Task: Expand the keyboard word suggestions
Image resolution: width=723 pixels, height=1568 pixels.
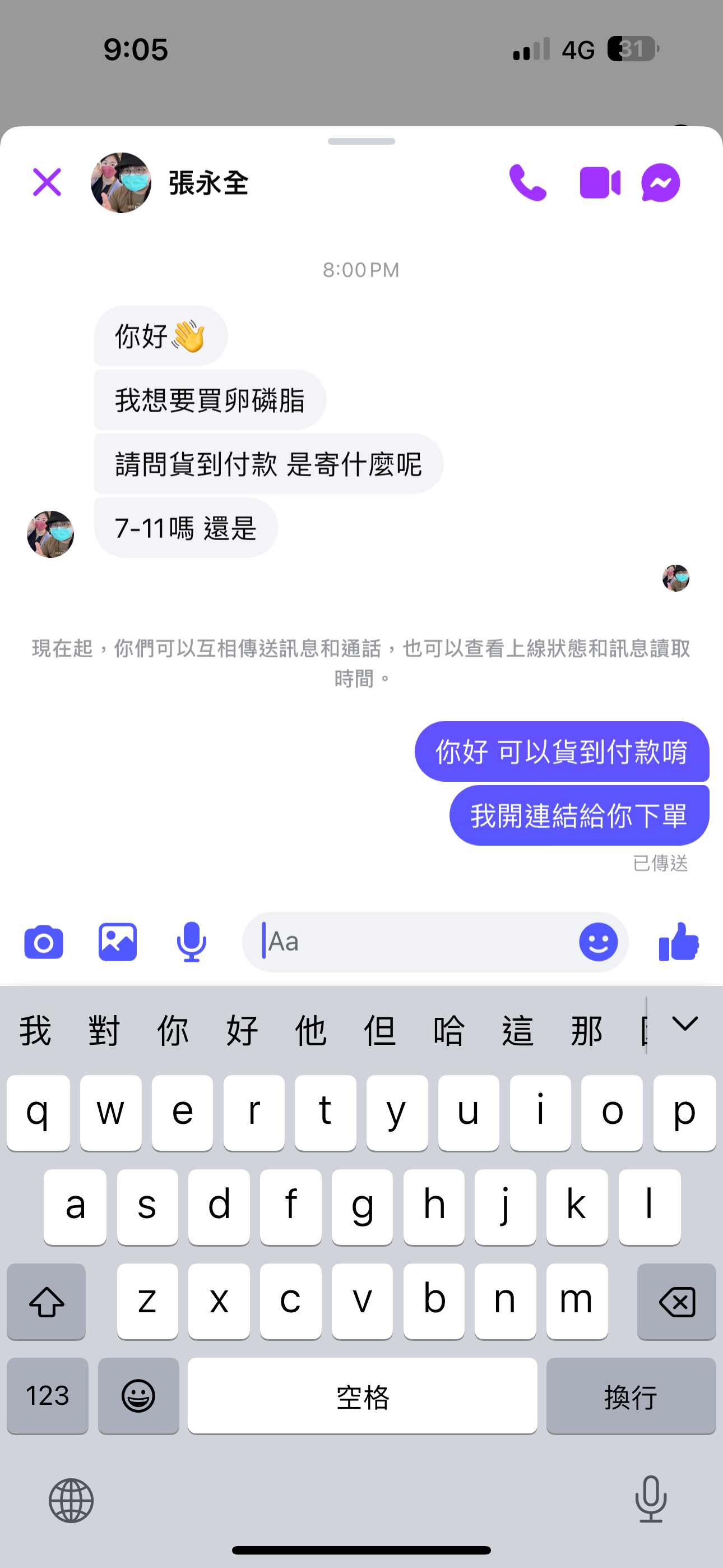Action: [x=685, y=1025]
